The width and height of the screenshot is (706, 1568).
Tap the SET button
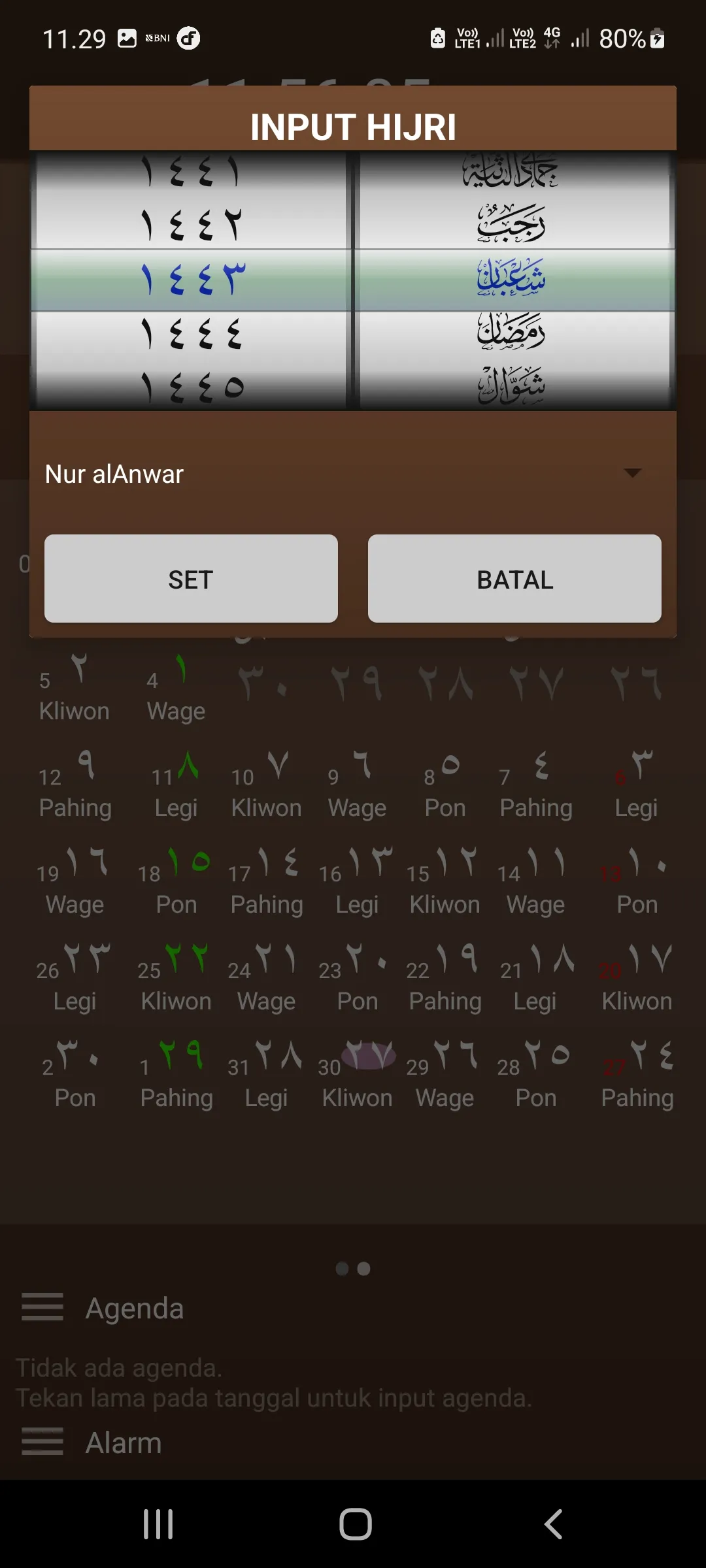click(x=190, y=579)
